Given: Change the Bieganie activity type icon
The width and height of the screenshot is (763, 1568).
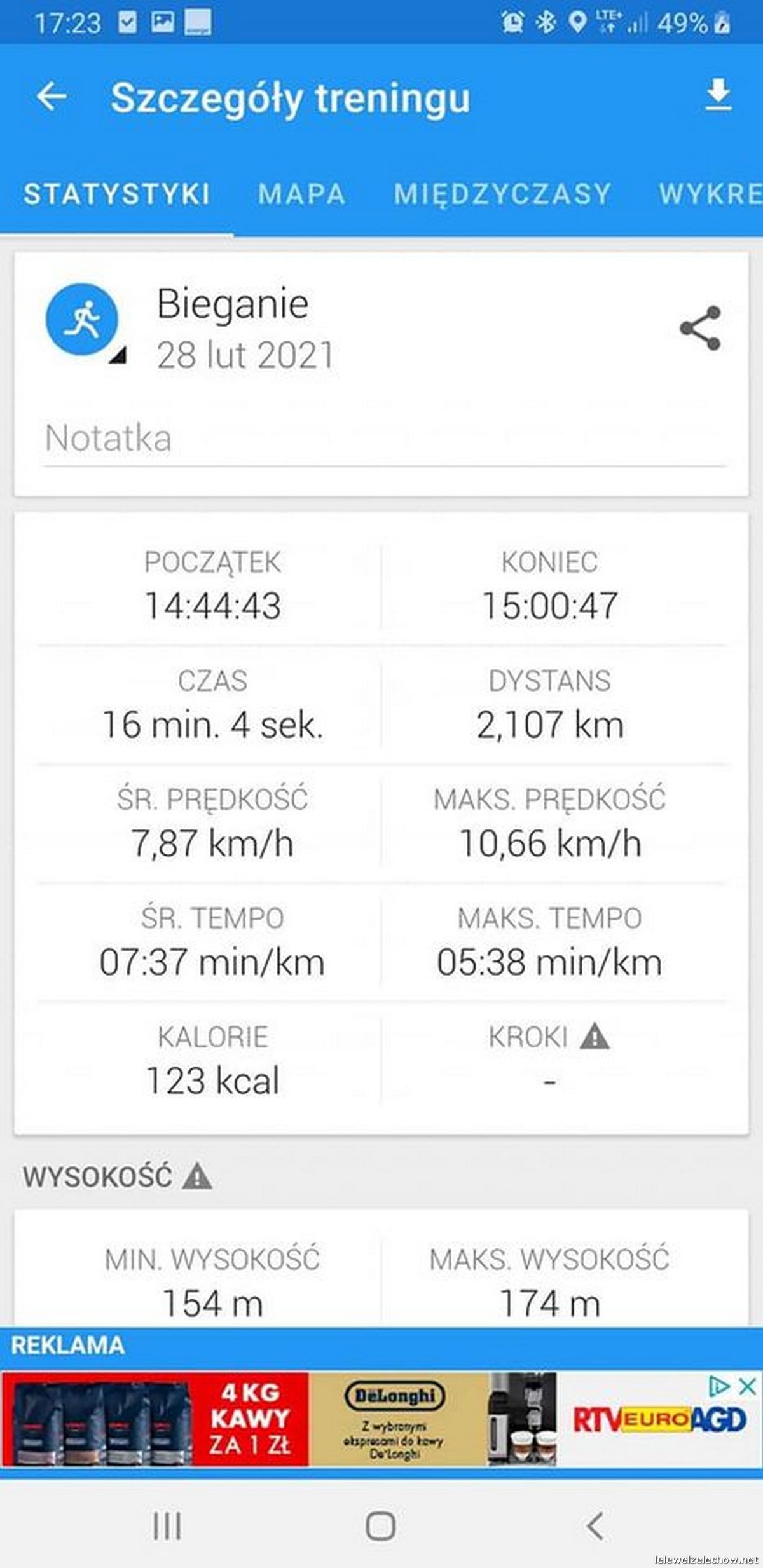Looking at the screenshot, I should click(83, 320).
